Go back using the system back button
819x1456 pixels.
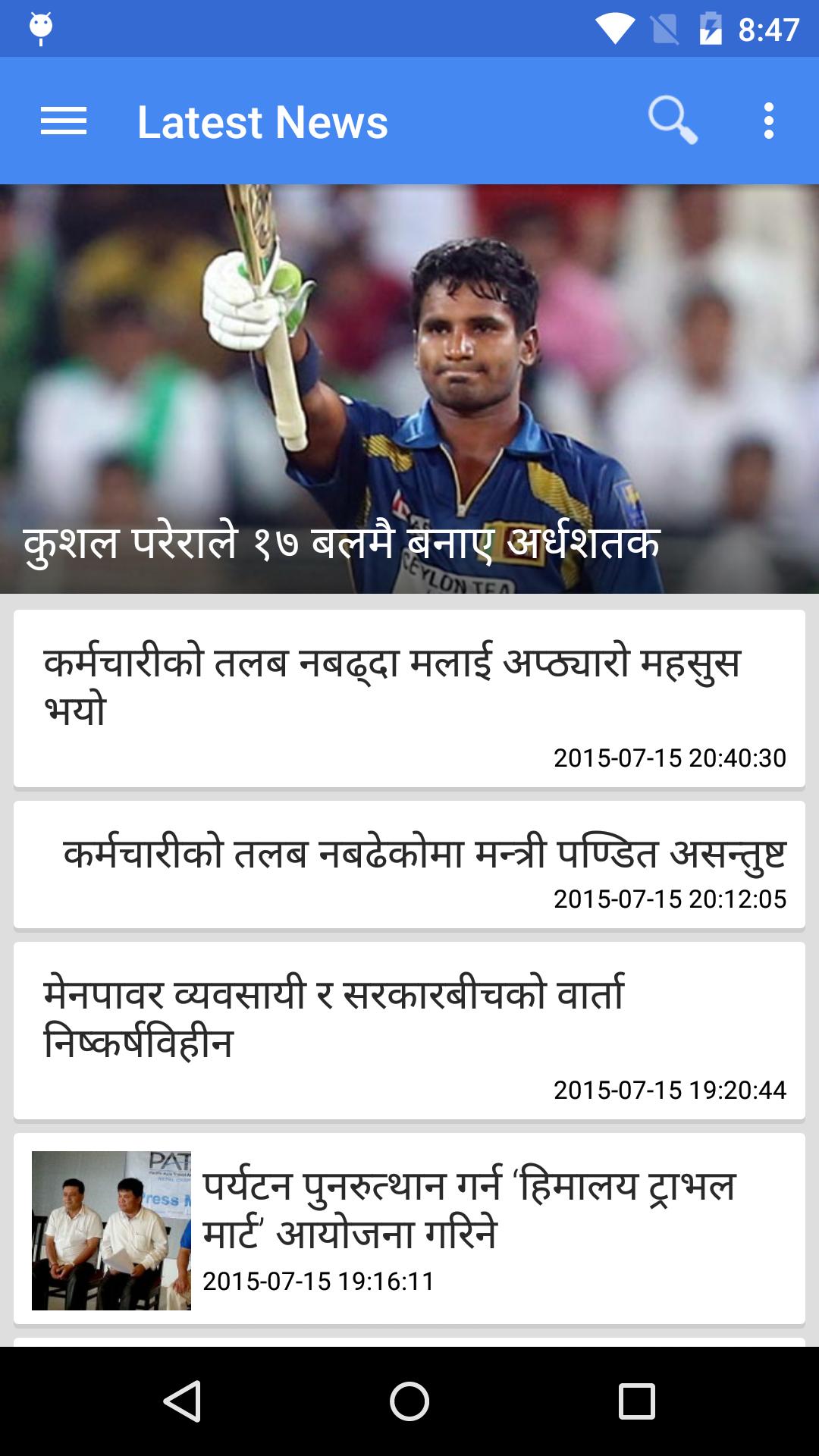pyautogui.click(x=182, y=1401)
